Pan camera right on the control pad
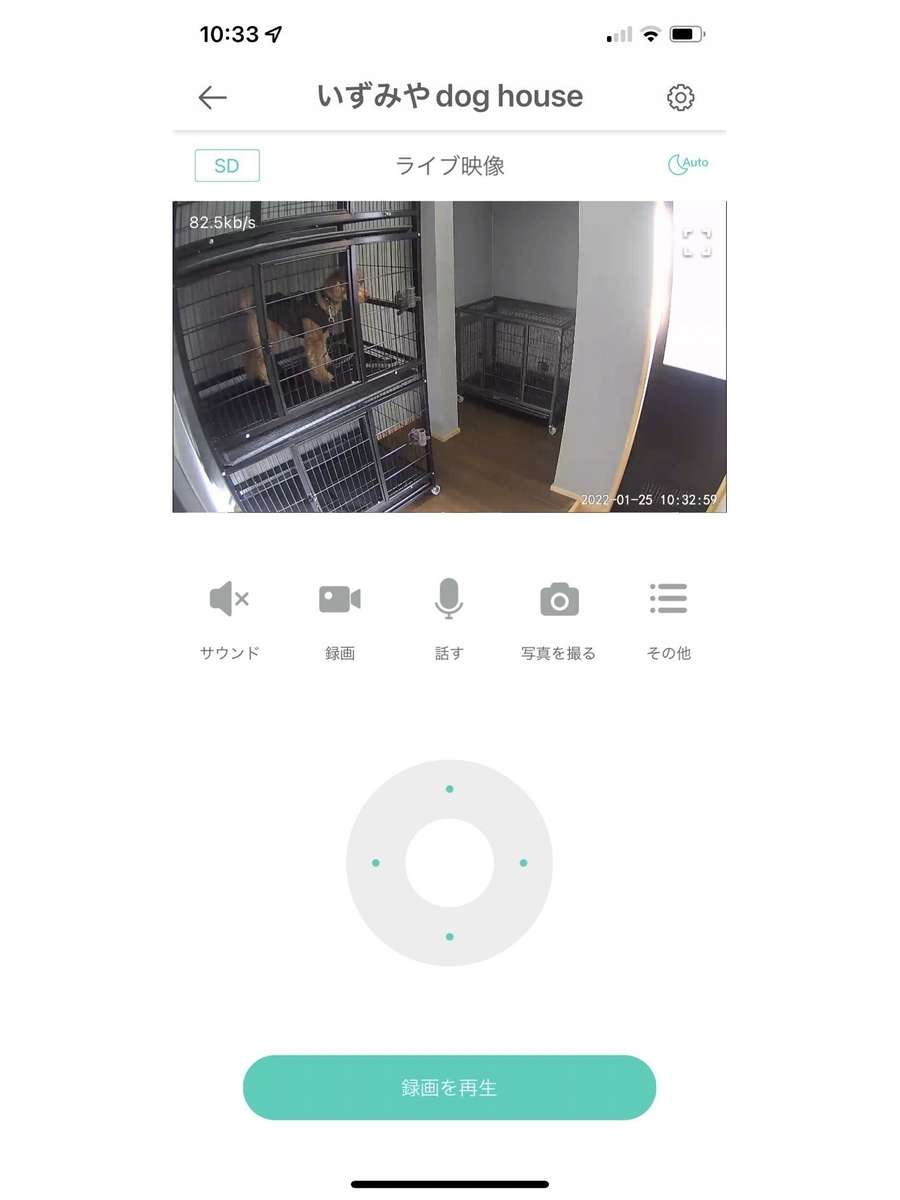Image resolution: width=900 pixels, height=1200 pixels. tap(523, 863)
